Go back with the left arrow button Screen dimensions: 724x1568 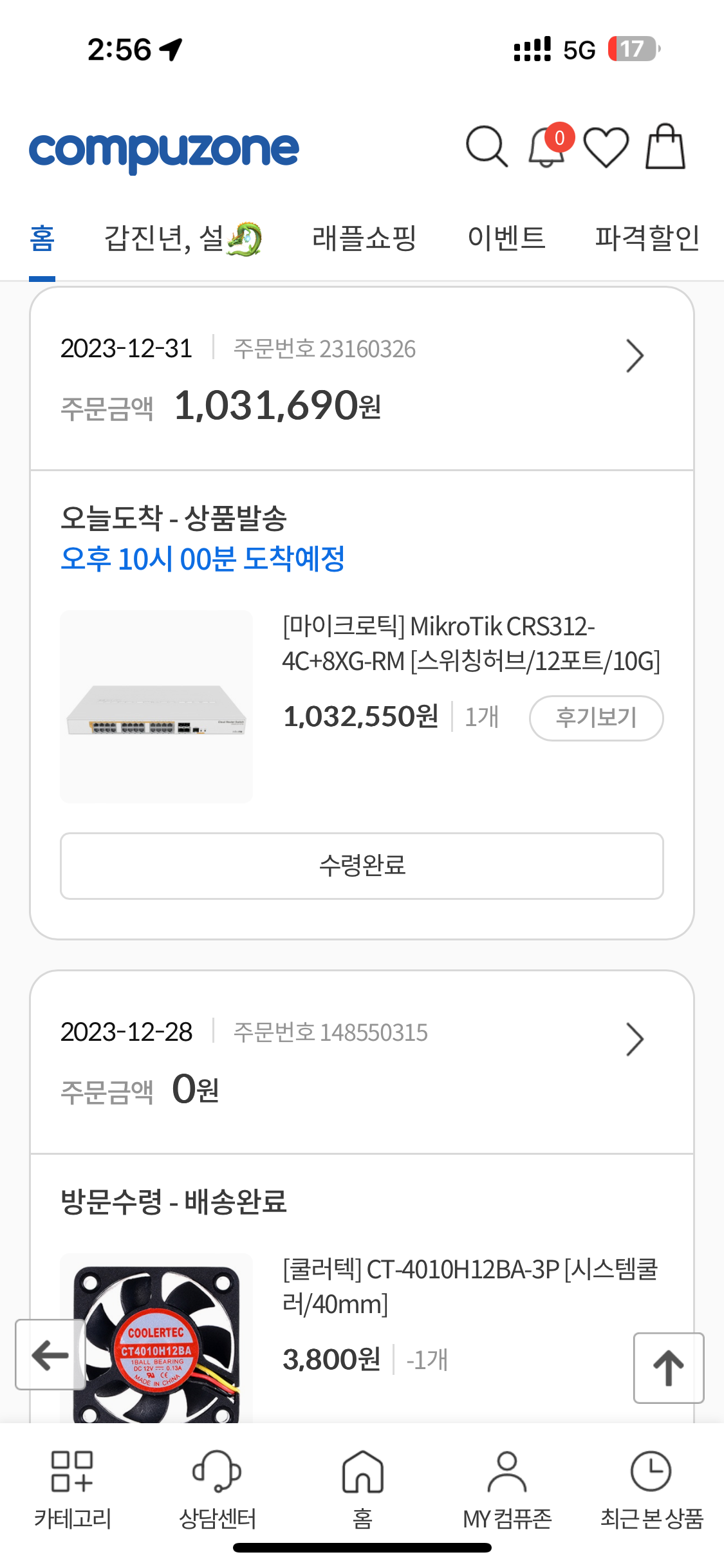tap(50, 1354)
